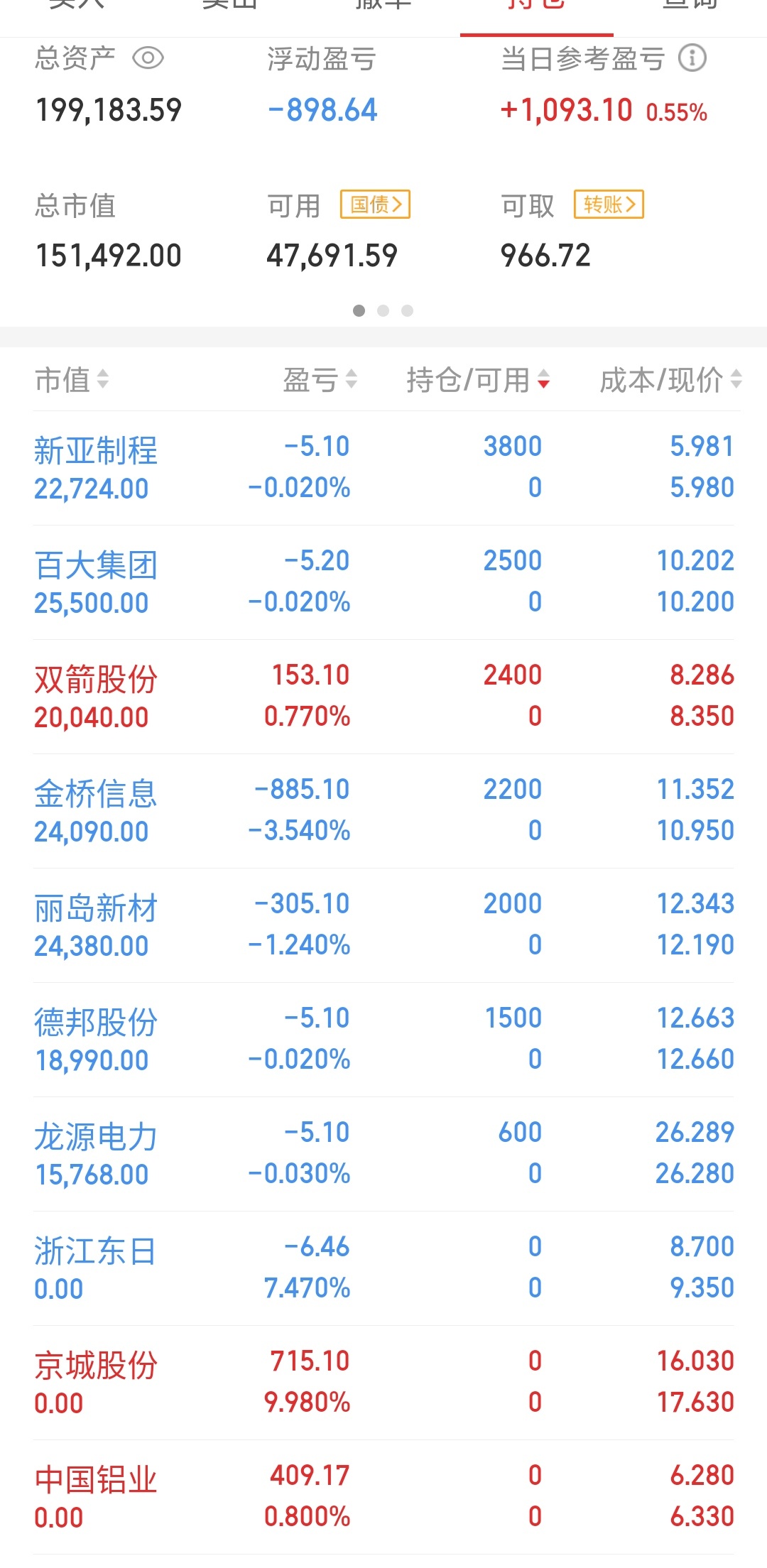767x1568 pixels.
Task: Open the 德邦股份 holding row
Action: (x=383, y=1040)
